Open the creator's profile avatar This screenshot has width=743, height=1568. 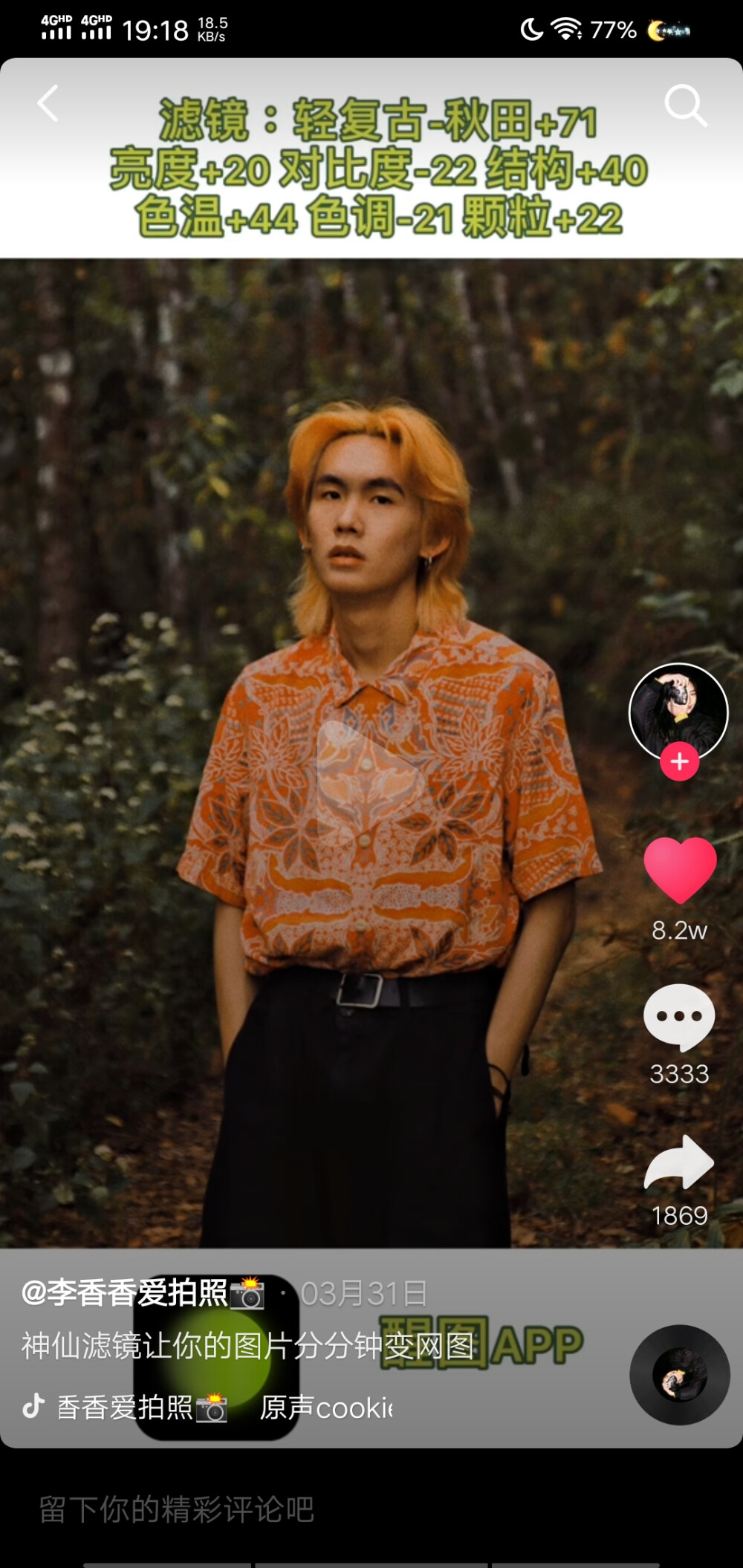click(x=678, y=710)
